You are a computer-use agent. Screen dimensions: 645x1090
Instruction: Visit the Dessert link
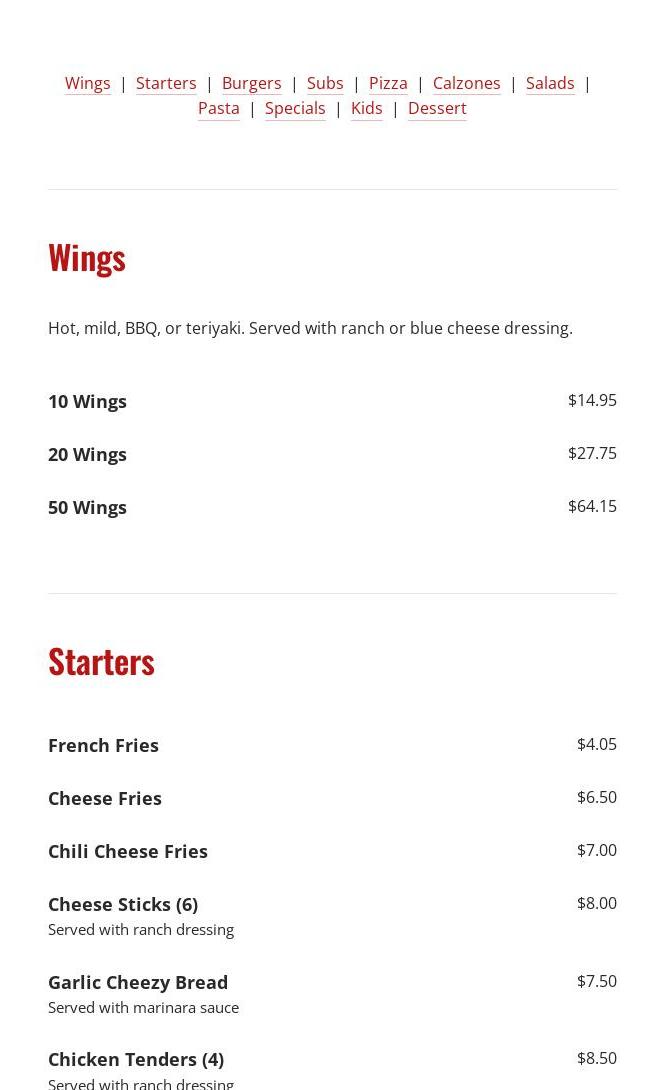click(437, 108)
